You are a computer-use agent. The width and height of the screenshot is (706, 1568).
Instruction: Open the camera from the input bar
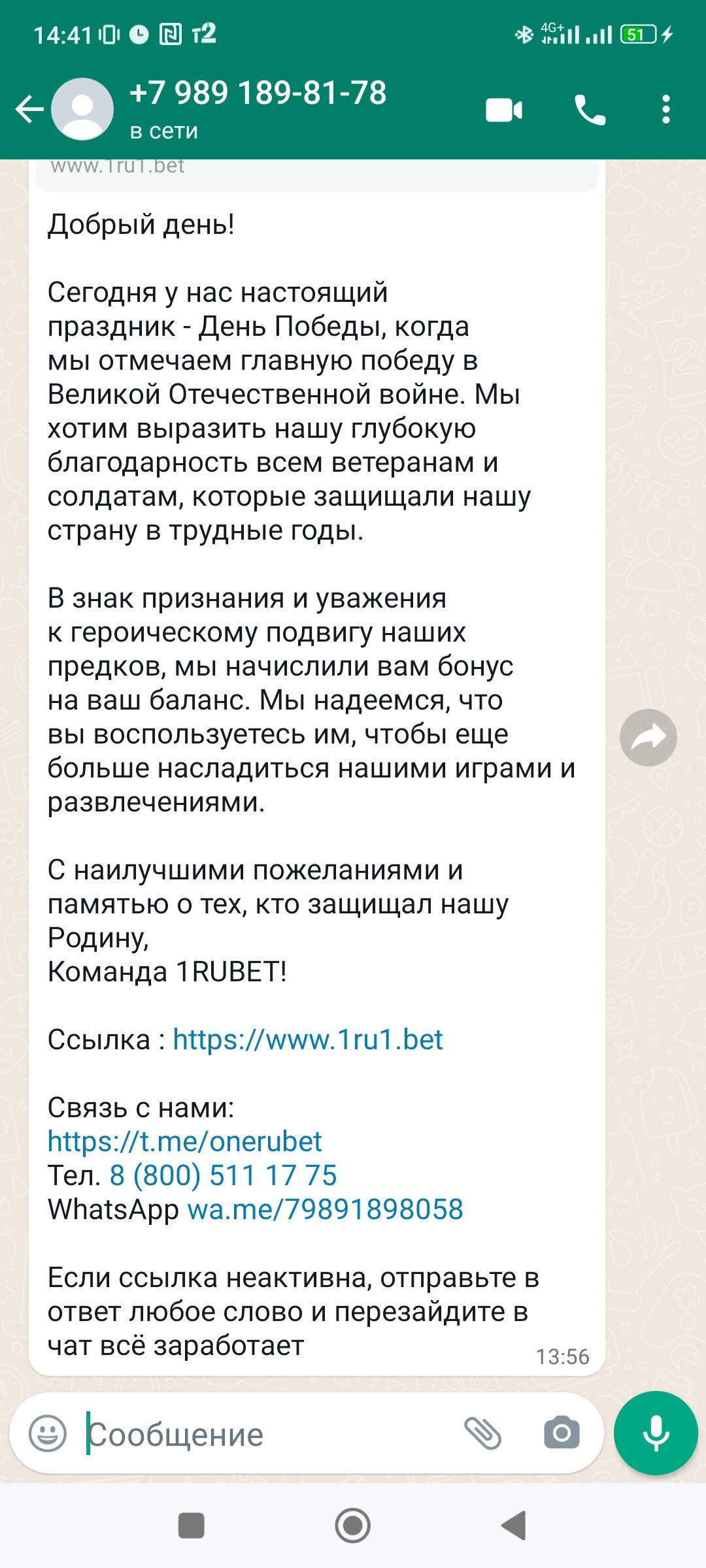(x=562, y=1433)
